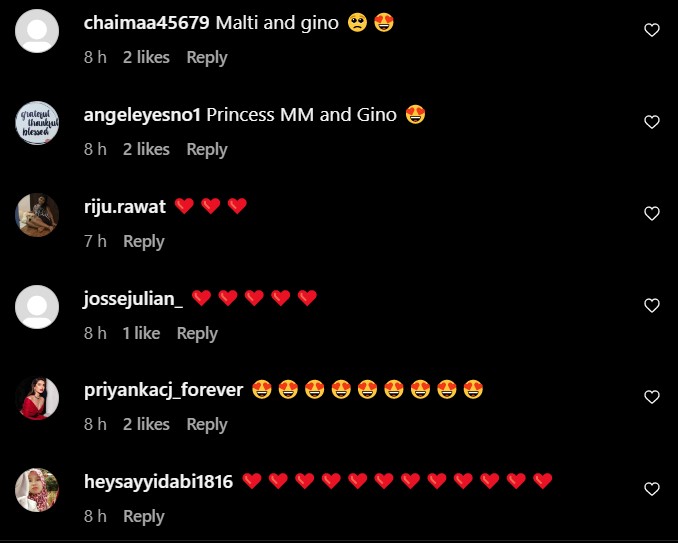This screenshot has width=678, height=543.
Task: Open angeleyesno1's profile picture
Action: [x=37, y=123]
